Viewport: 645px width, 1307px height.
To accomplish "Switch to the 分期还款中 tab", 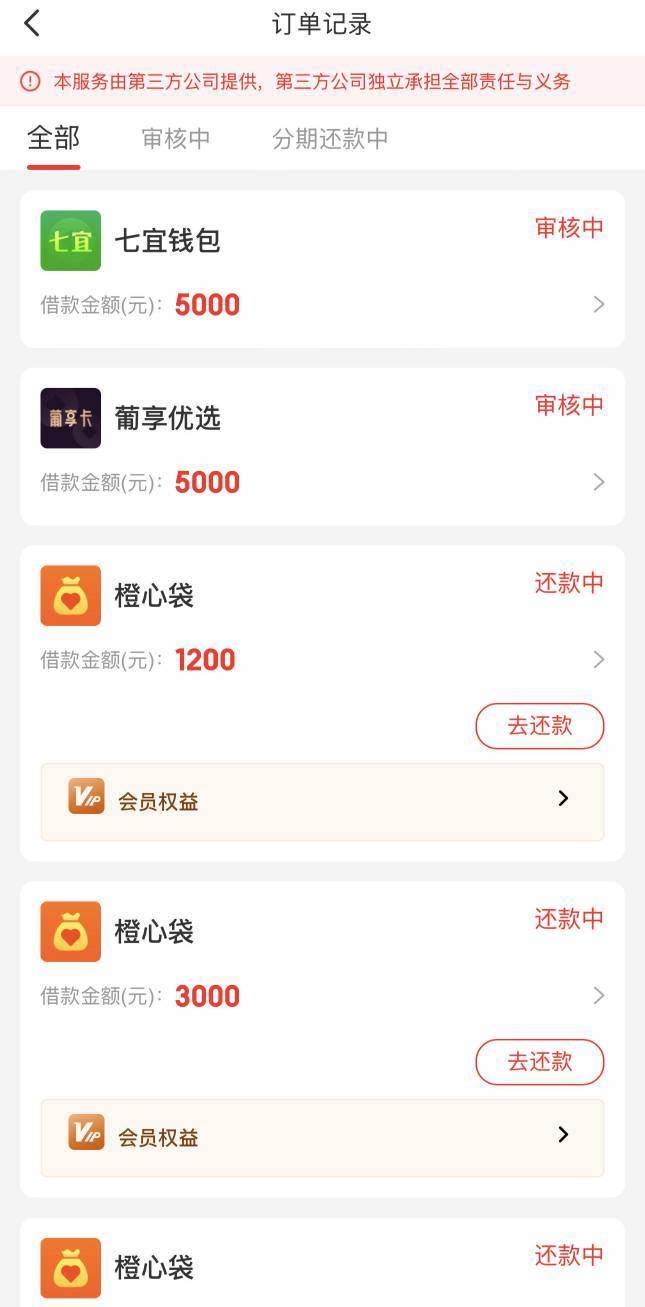I will pyautogui.click(x=330, y=139).
